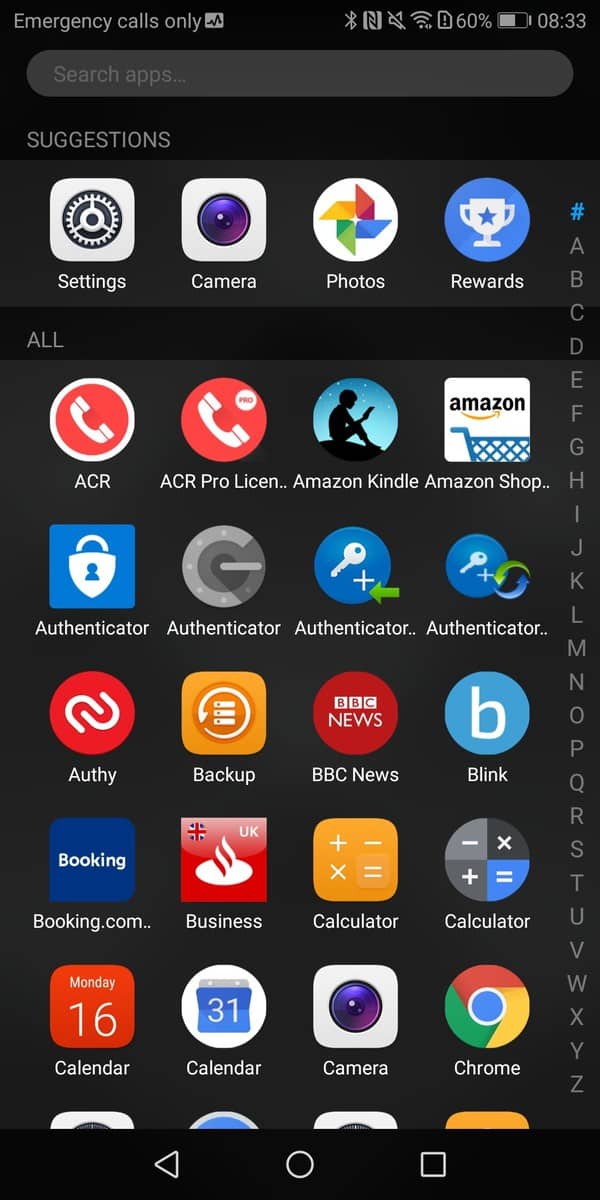Open the Backup app
Image resolution: width=600 pixels, height=1200 pixels.
[x=224, y=713]
